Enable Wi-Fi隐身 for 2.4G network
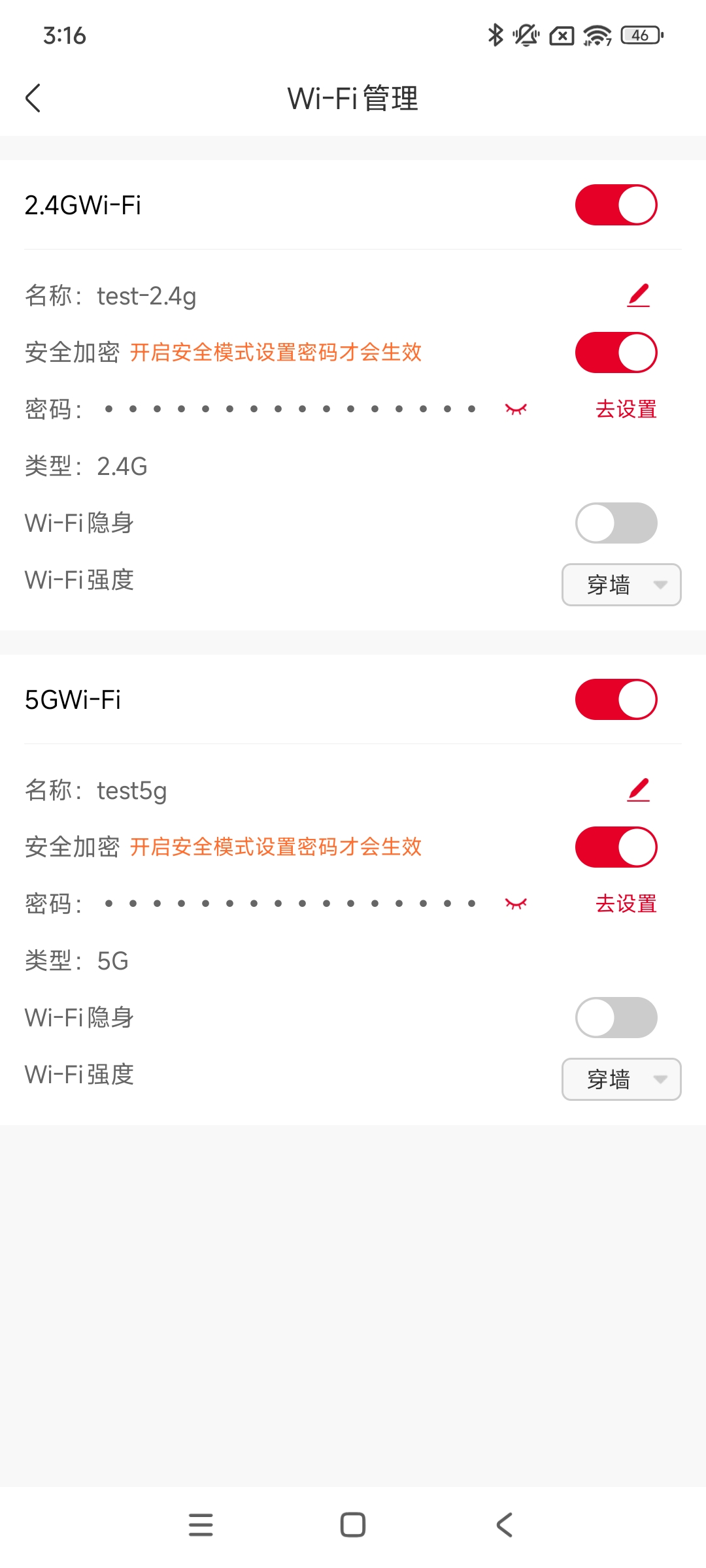The image size is (706, 1568). coord(616,523)
